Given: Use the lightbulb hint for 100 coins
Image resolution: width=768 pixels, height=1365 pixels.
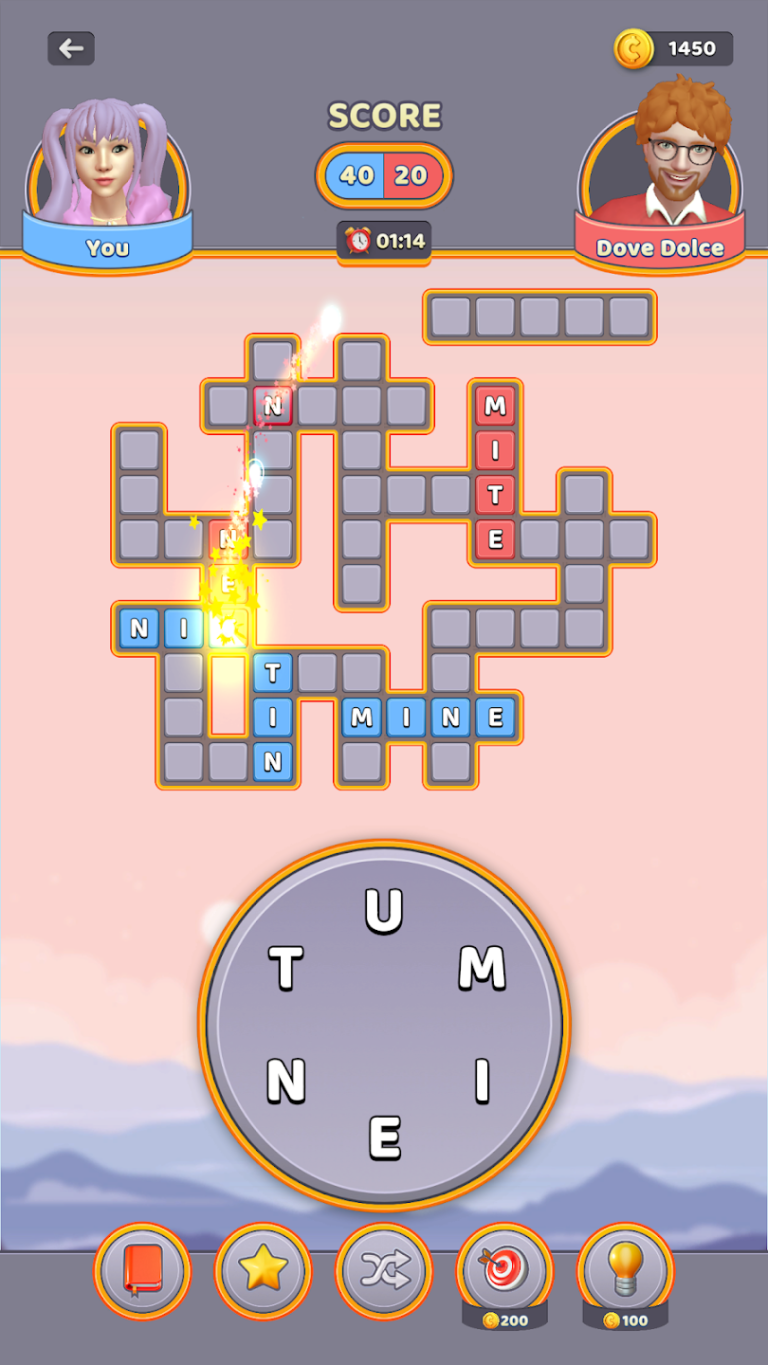Looking at the screenshot, I should 626,1270.
